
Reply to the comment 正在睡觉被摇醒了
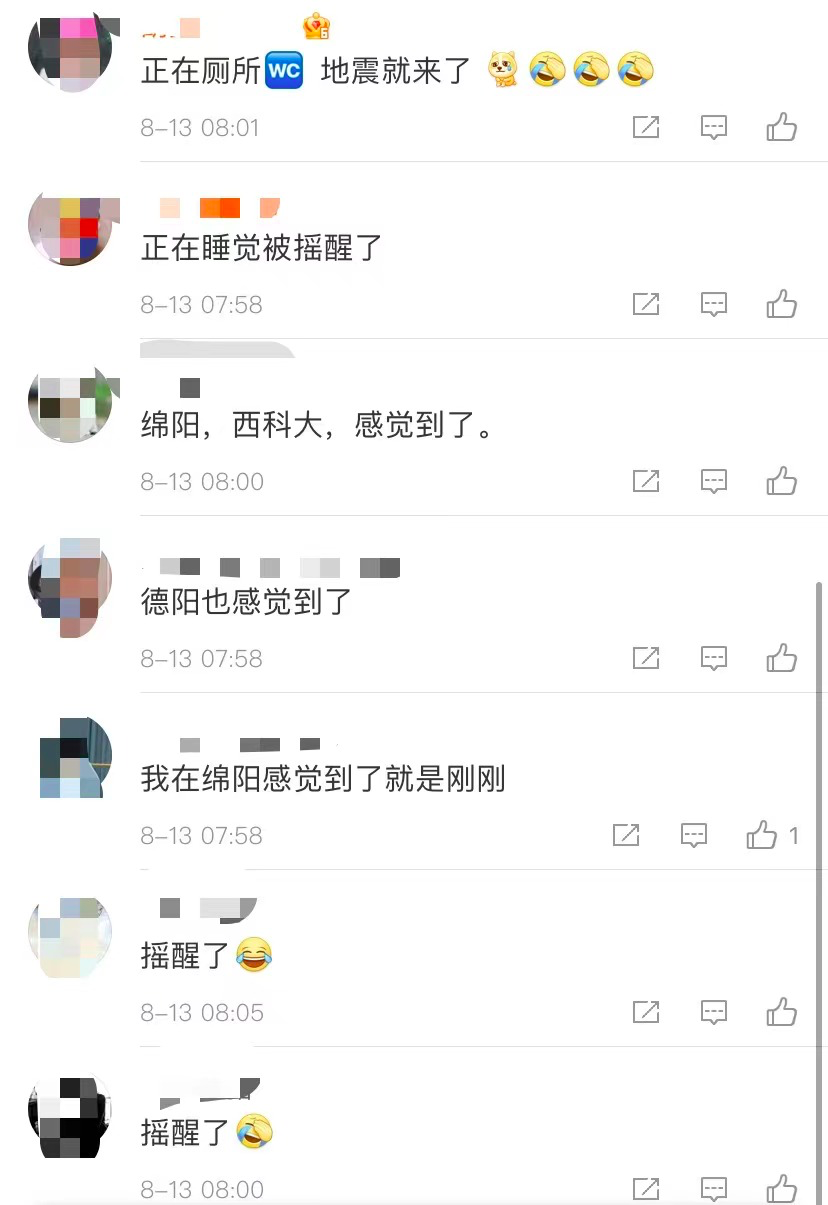click(713, 304)
